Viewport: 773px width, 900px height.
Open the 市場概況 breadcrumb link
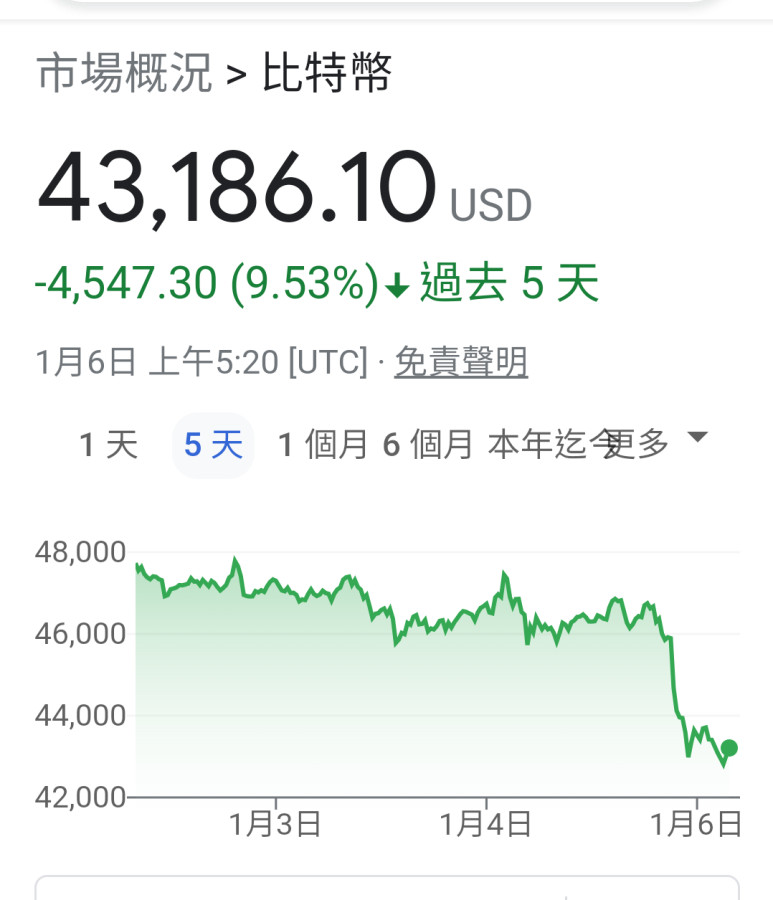point(125,74)
